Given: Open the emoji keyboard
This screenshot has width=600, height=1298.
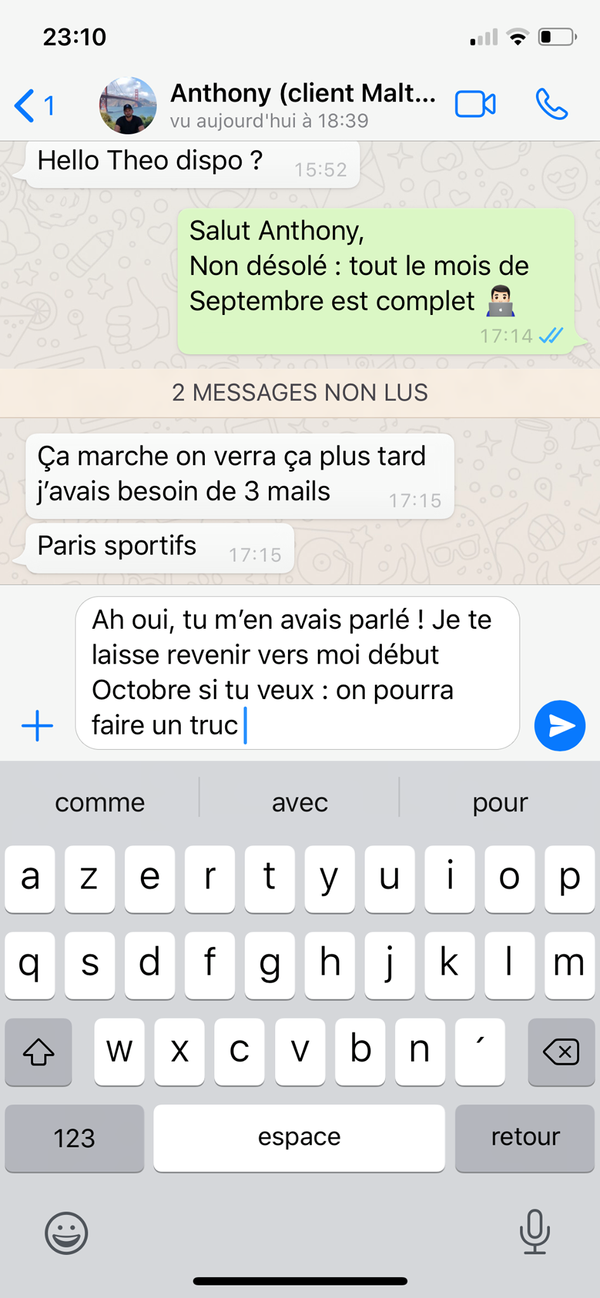Looking at the screenshot, I should 66,1232.
